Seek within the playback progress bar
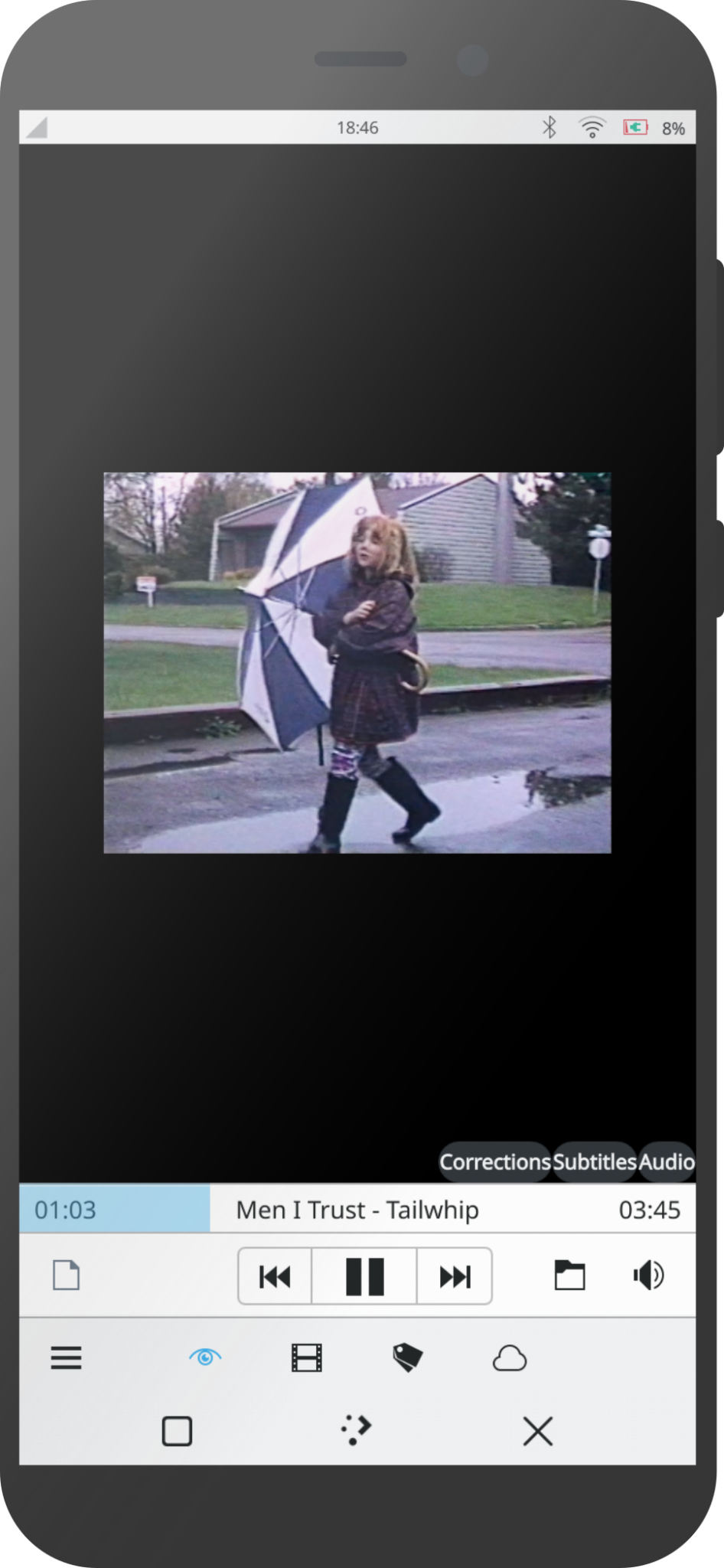724x1568 pixels. [357, 1210]
